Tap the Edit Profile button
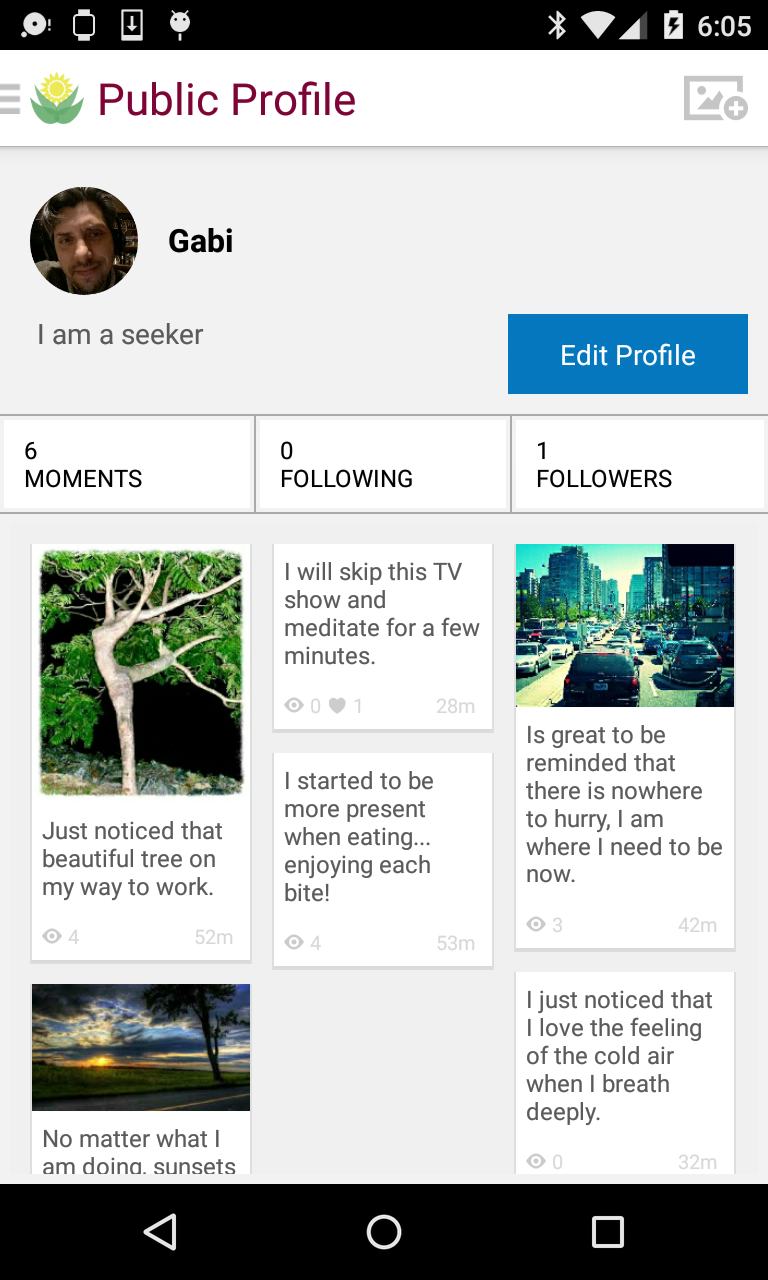 627,354
